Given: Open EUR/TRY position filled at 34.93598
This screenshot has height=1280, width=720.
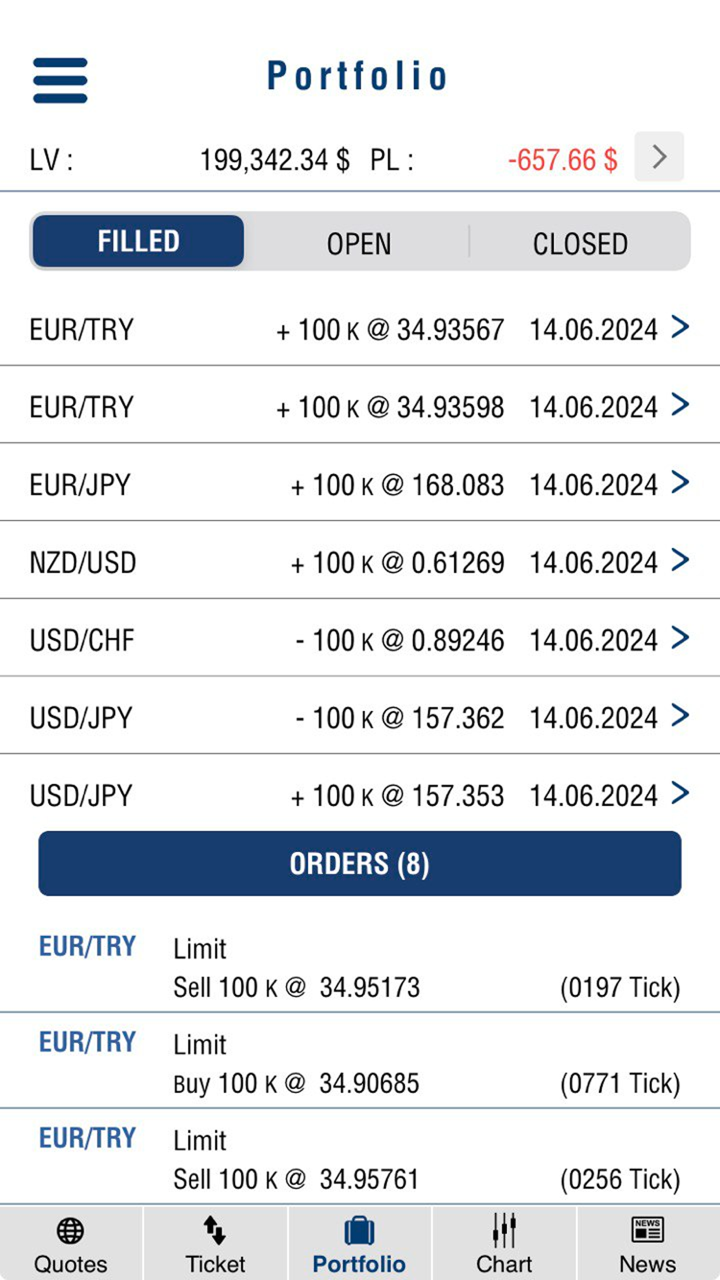Looking at the screenshot, I should [360, 406].
